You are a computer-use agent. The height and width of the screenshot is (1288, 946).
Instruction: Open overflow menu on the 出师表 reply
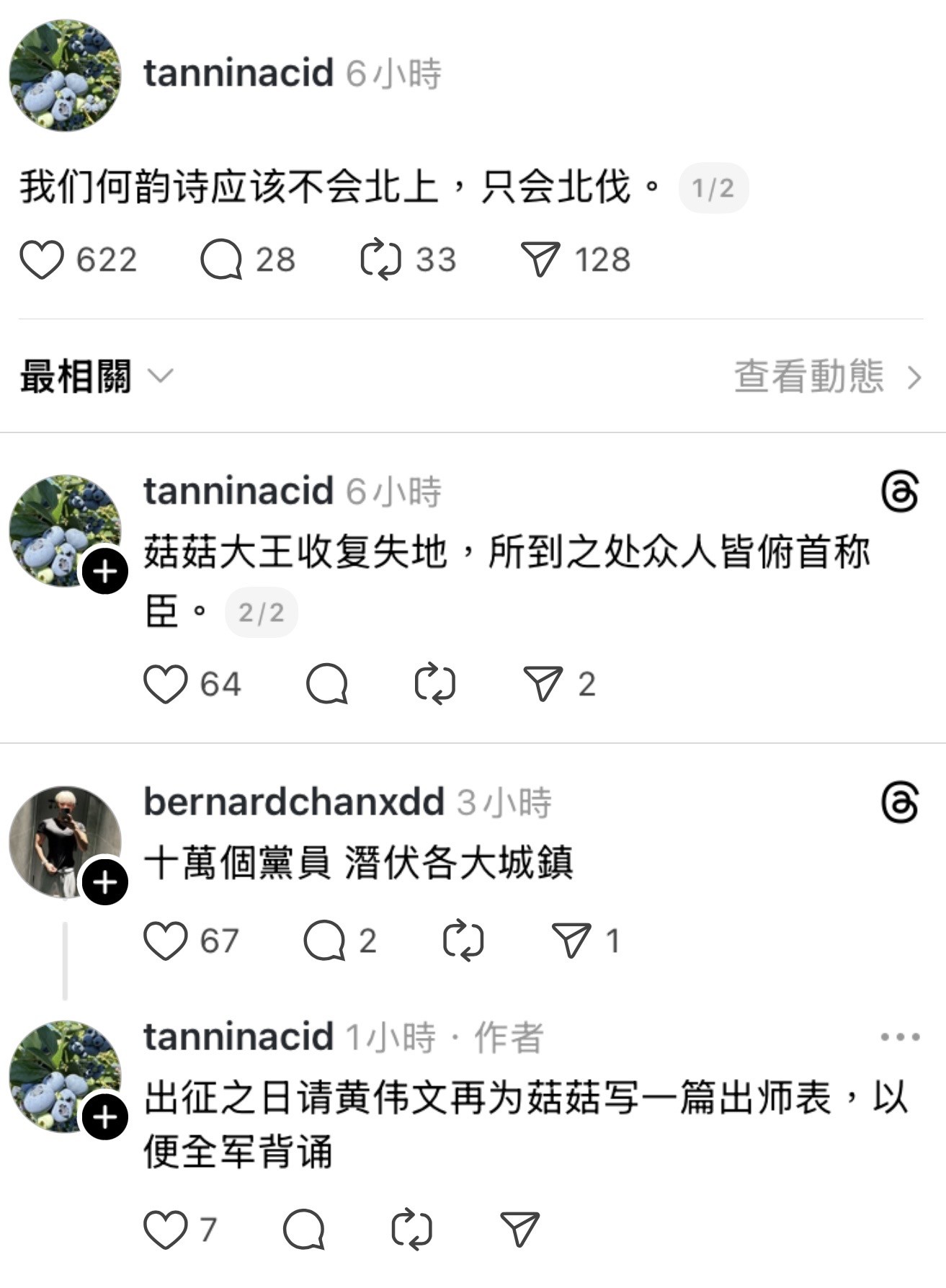(x=900, y=1037)
